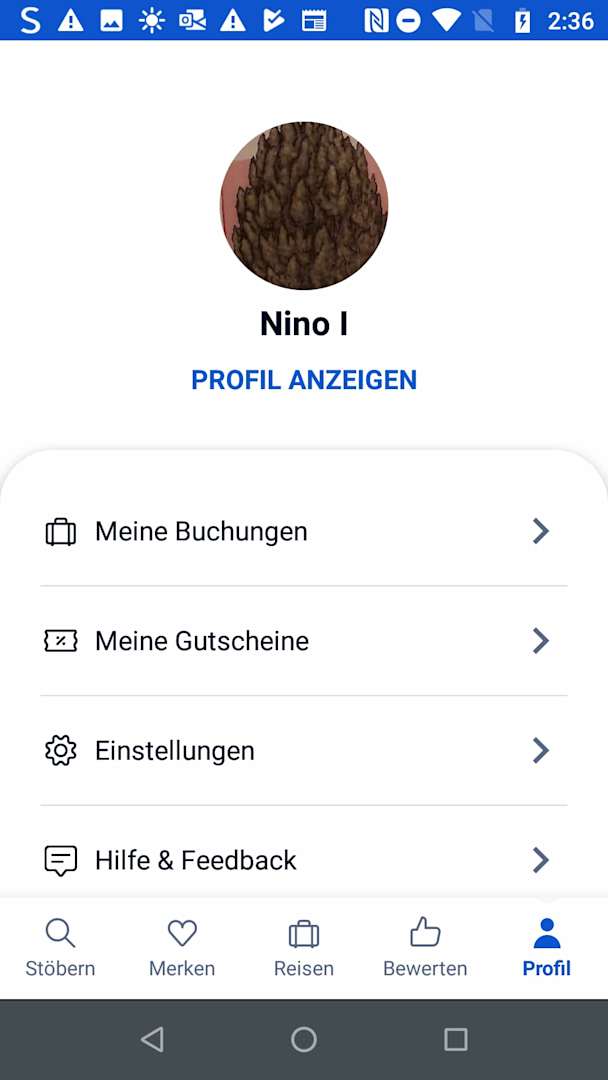Screen dimensions: 608x1080
Task: Go to Einstellungen
Action: 303,751
